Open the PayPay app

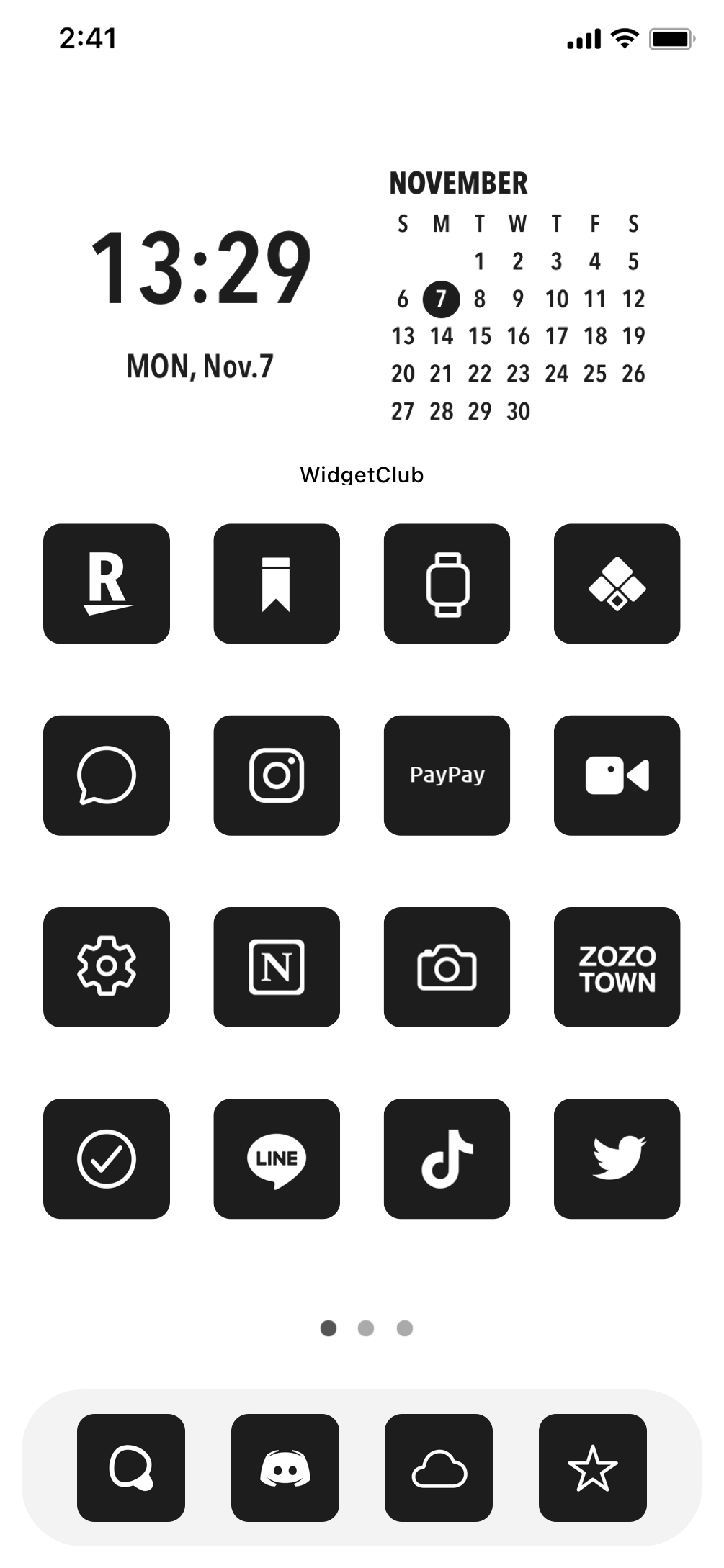pyautogui.click(x=447, y=775)
